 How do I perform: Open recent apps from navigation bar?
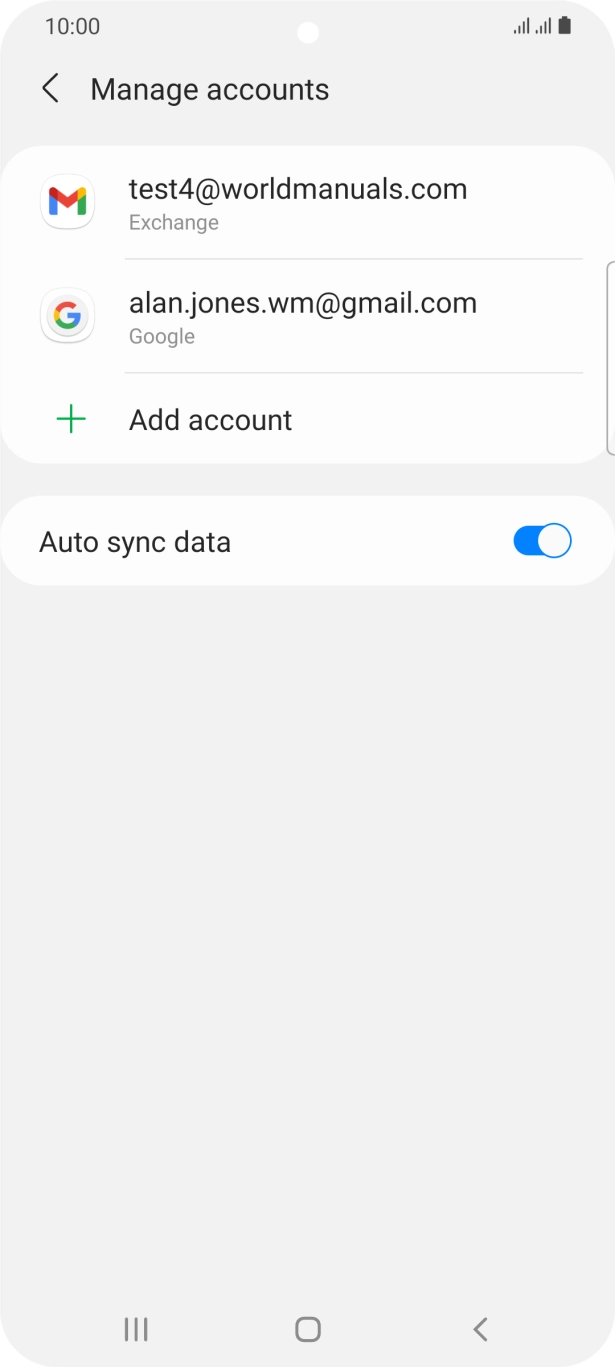[x=136, y=1328]
